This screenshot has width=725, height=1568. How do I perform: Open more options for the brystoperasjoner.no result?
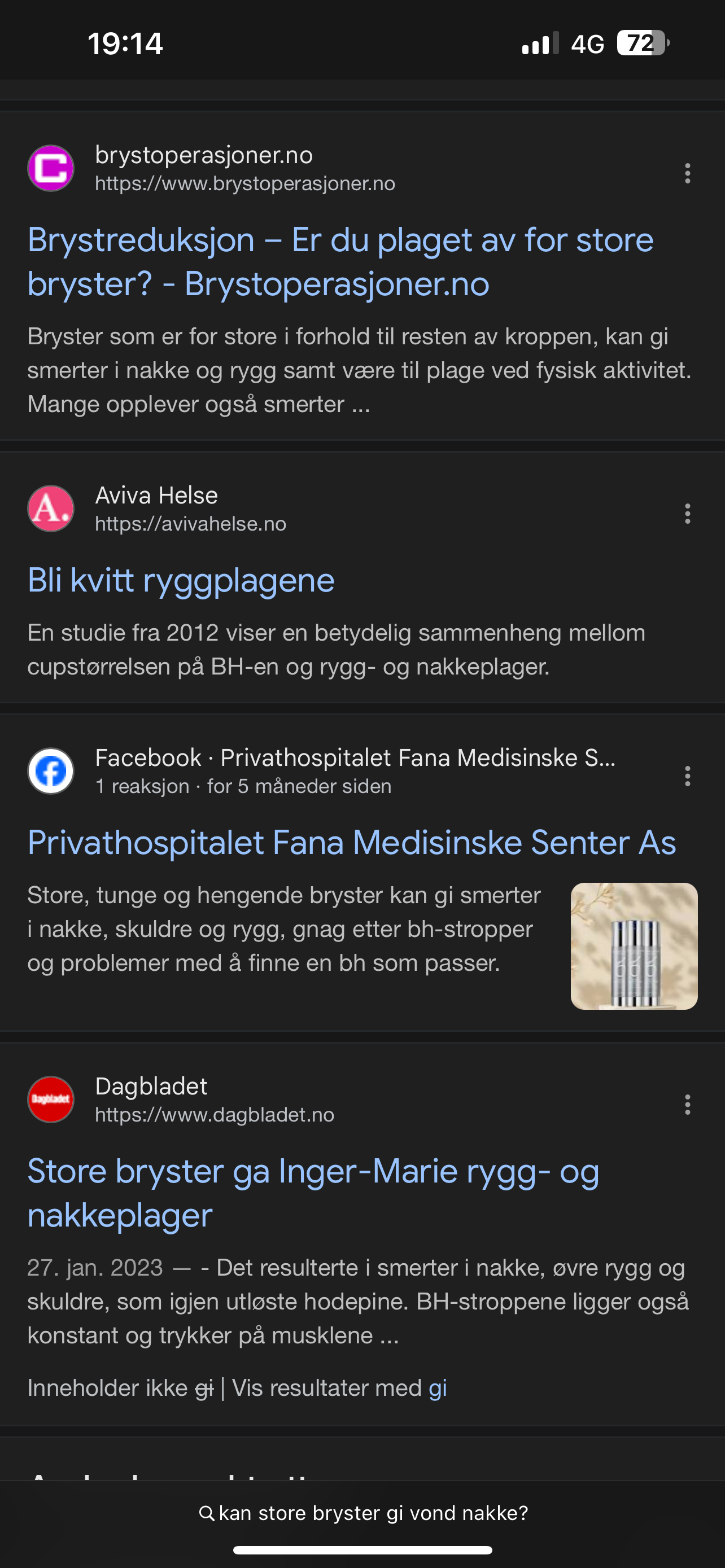coord(687,173)
